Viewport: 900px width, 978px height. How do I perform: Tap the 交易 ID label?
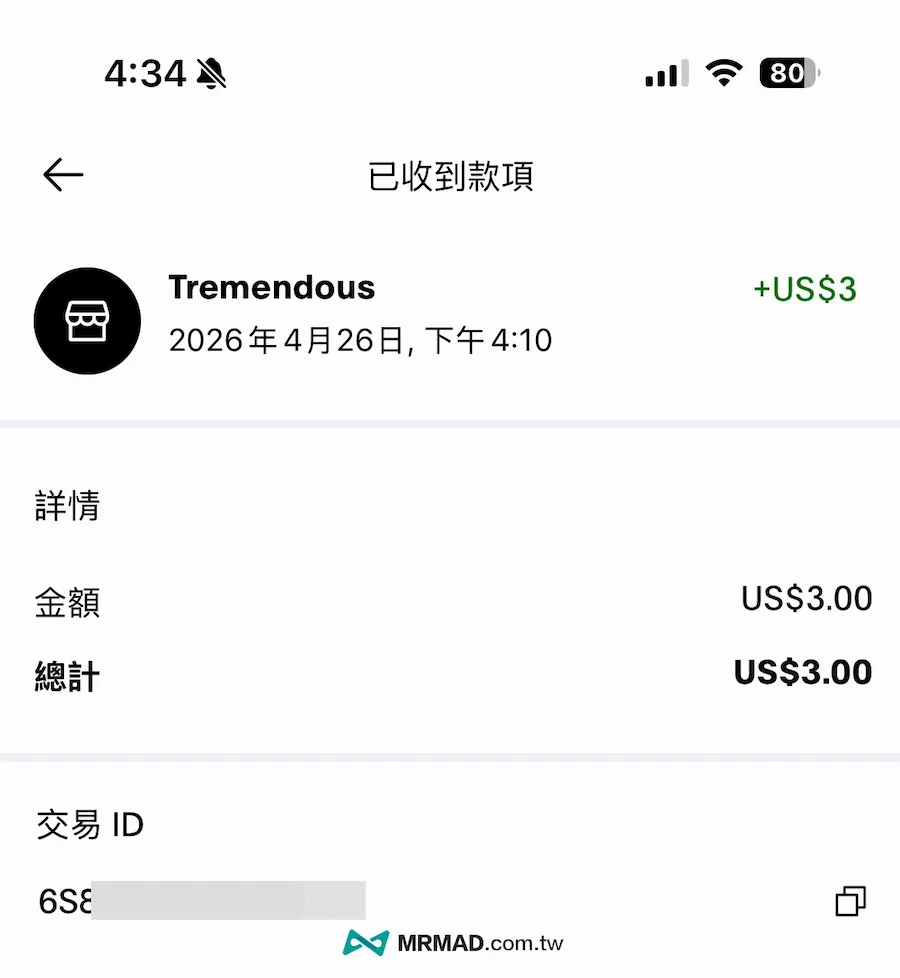click(90, 825)
